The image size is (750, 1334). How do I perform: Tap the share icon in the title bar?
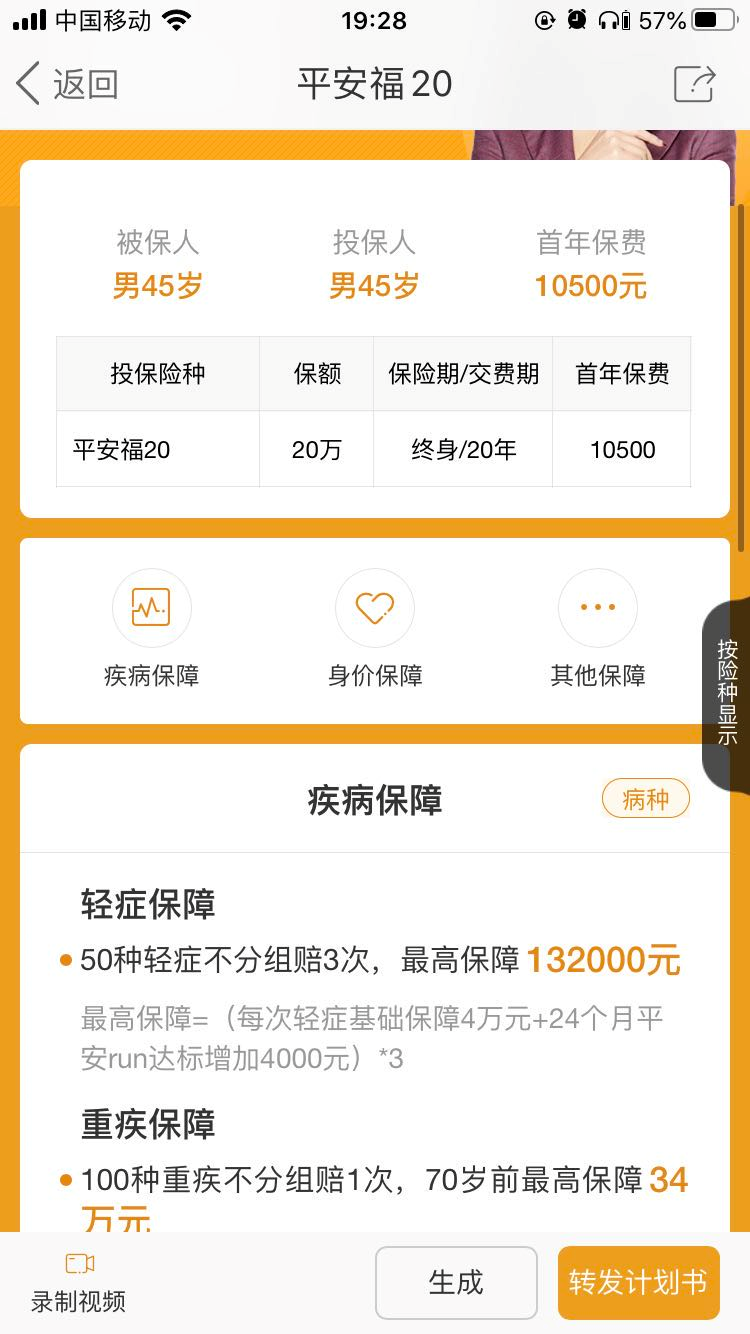(x=694, y=84)
